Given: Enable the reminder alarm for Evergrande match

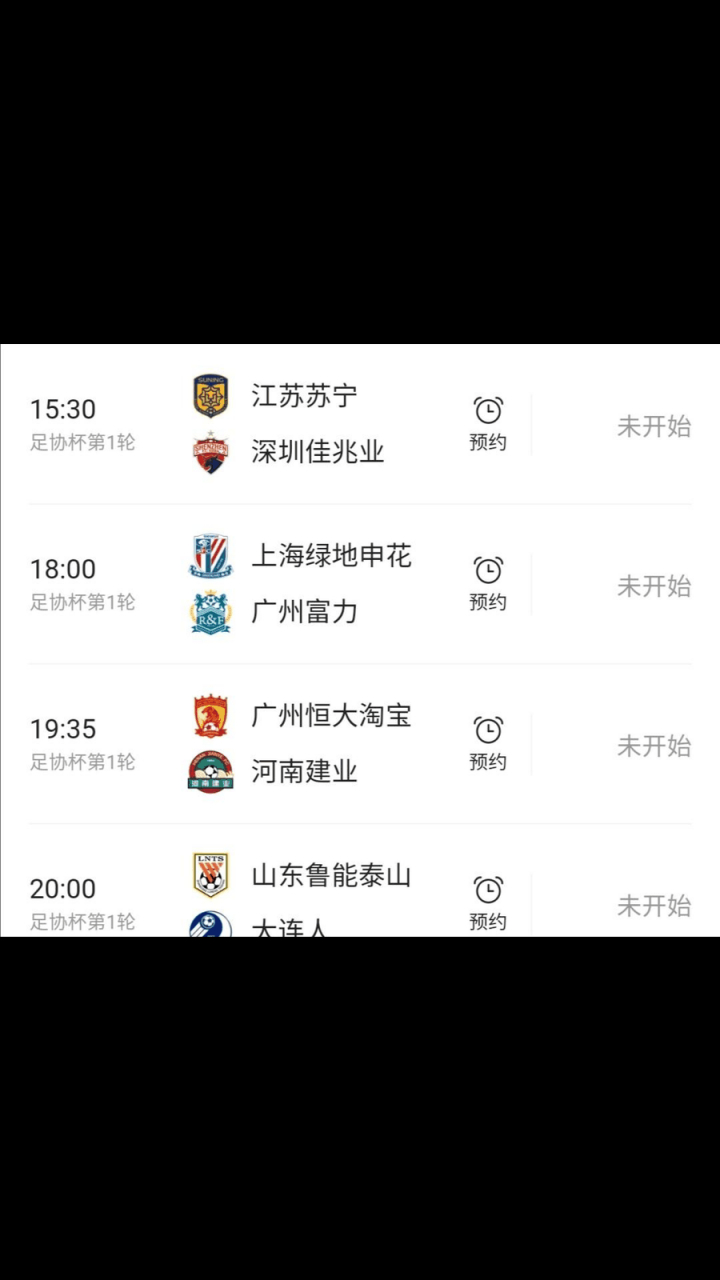Looking at the screenshot, I should (487, 740).
